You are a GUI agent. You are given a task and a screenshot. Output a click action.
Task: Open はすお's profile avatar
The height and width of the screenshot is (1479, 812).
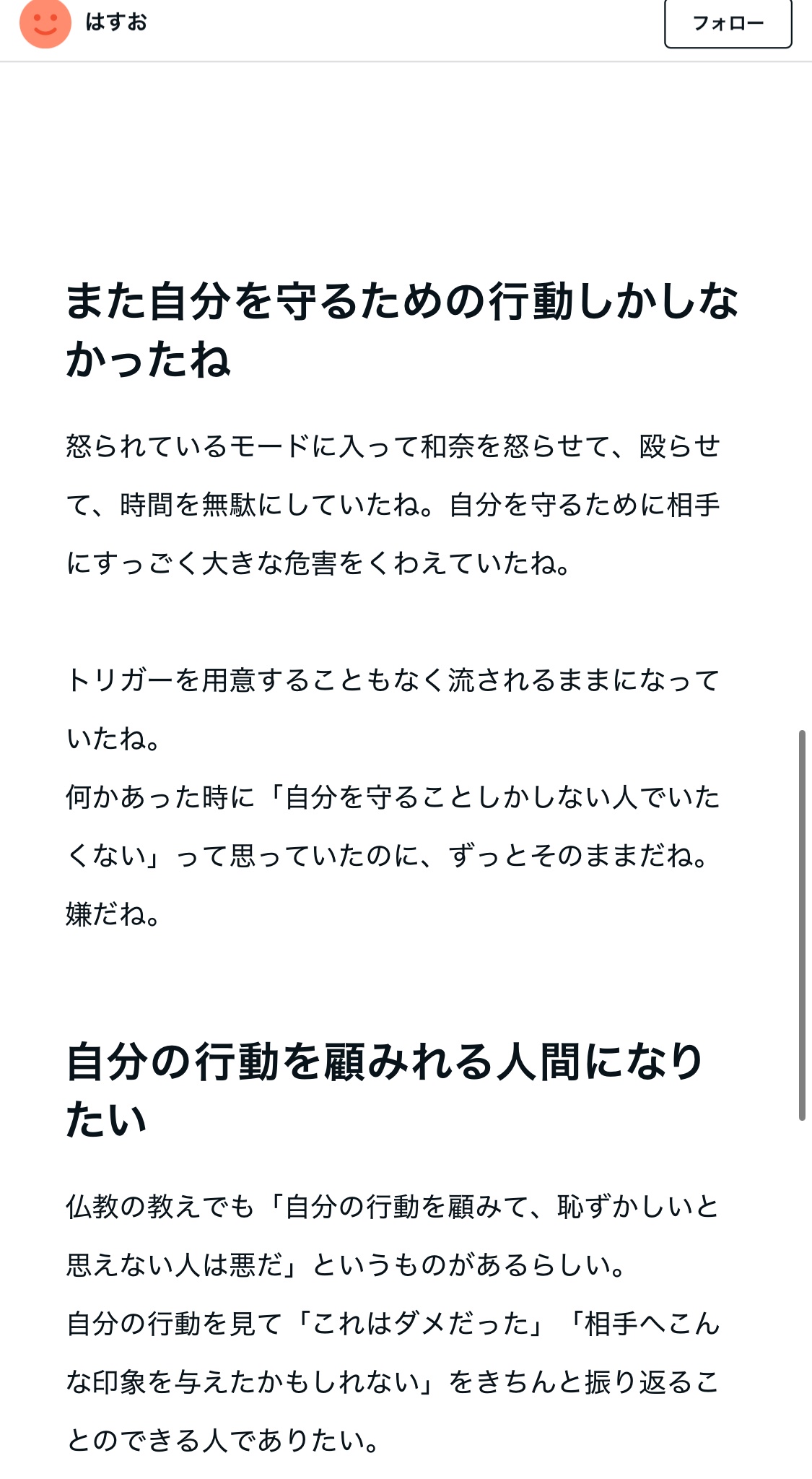pos(45,23)
